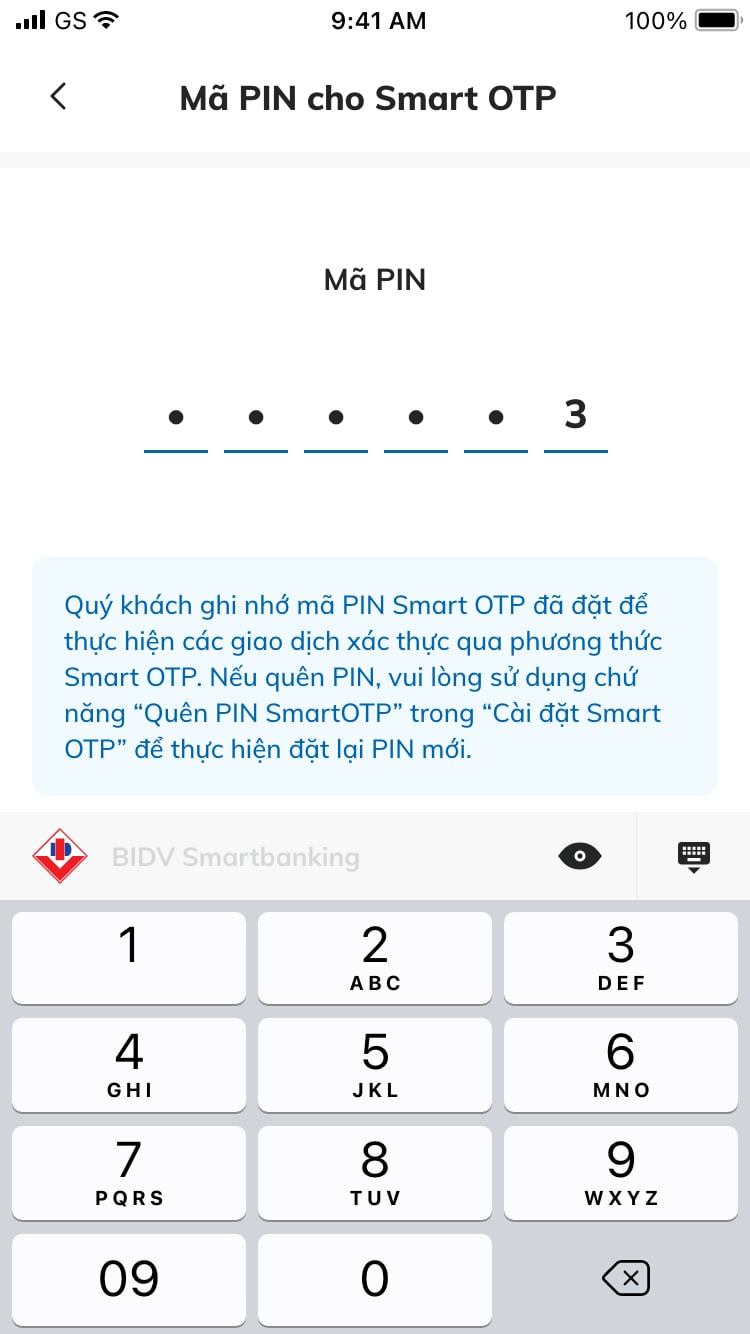Enter digit 1 on the keypad
This screenshot has height=1334, width=750.
(129, 957)
